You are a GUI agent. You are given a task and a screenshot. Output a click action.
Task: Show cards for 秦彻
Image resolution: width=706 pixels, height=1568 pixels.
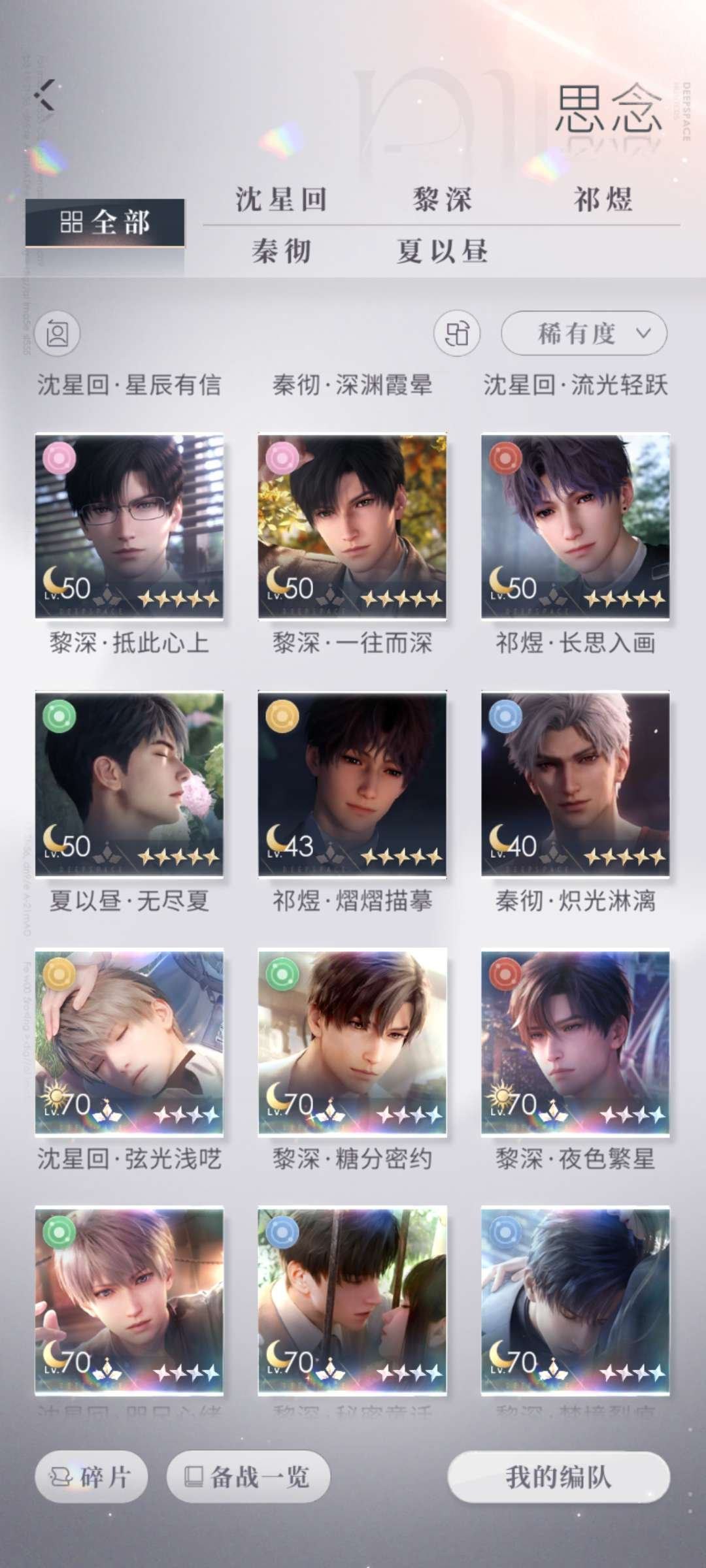pyautogui.click(x=281, y=252)
